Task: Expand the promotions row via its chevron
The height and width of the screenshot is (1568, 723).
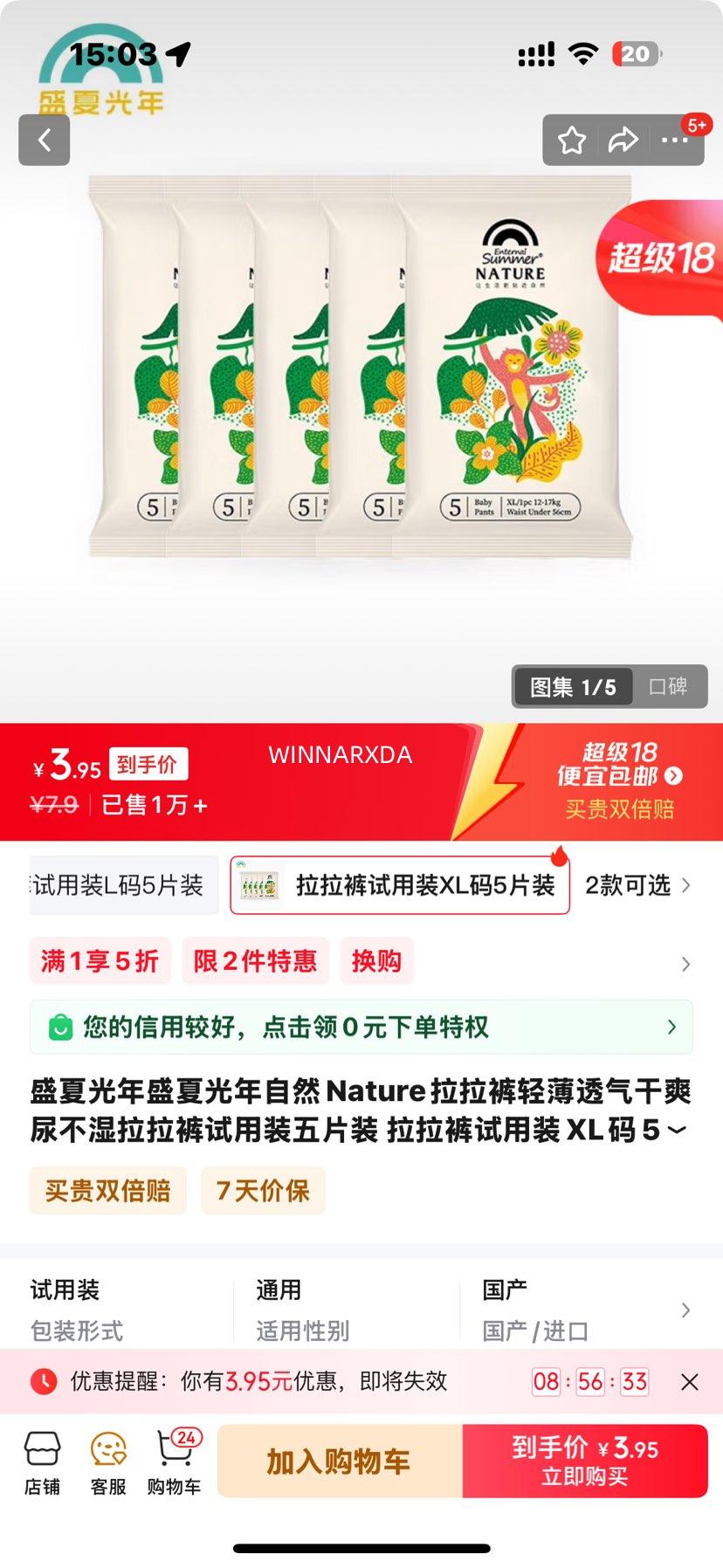Action: pos(686,964)
